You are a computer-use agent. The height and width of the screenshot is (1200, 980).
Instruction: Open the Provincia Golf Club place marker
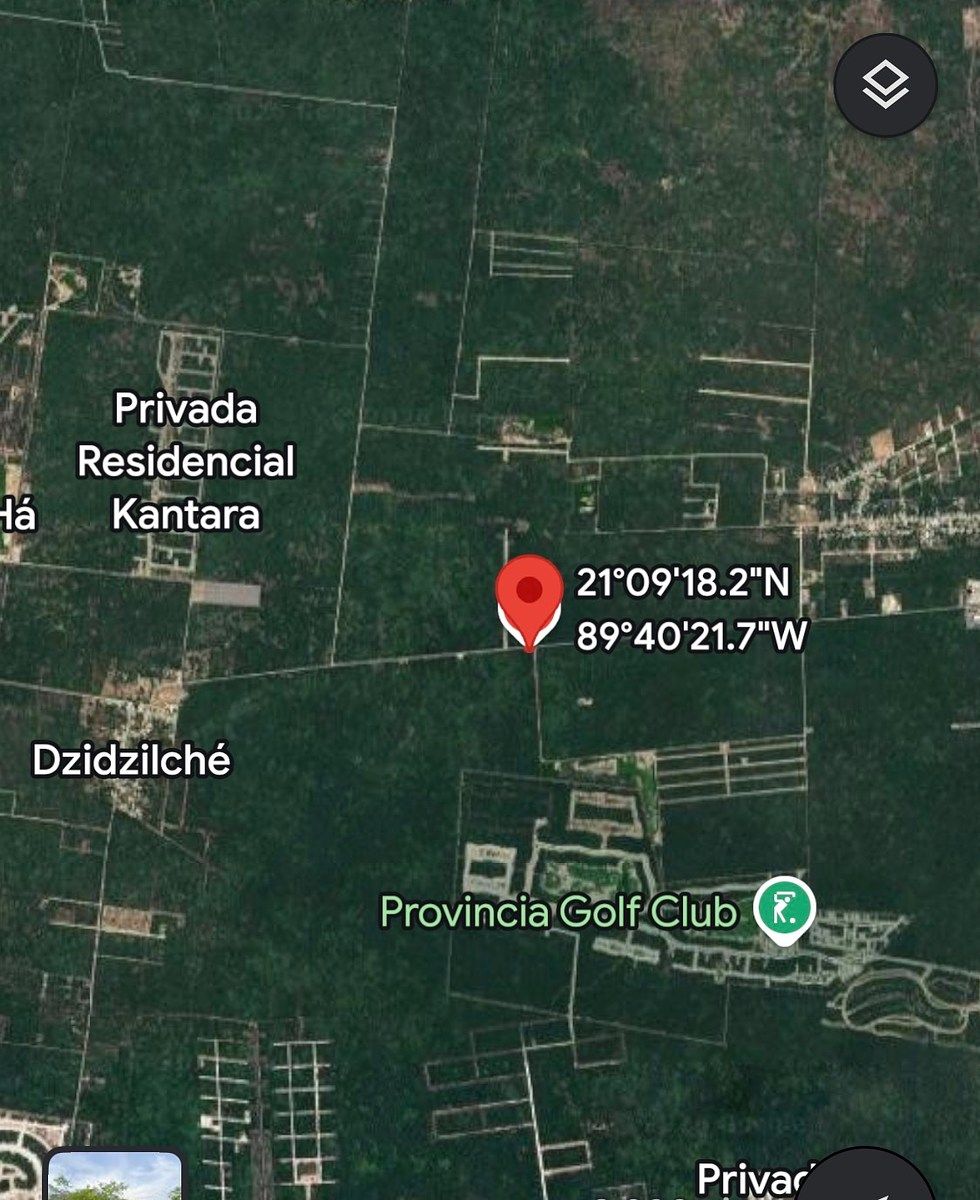pyautogui.click(x=784, y=908)
